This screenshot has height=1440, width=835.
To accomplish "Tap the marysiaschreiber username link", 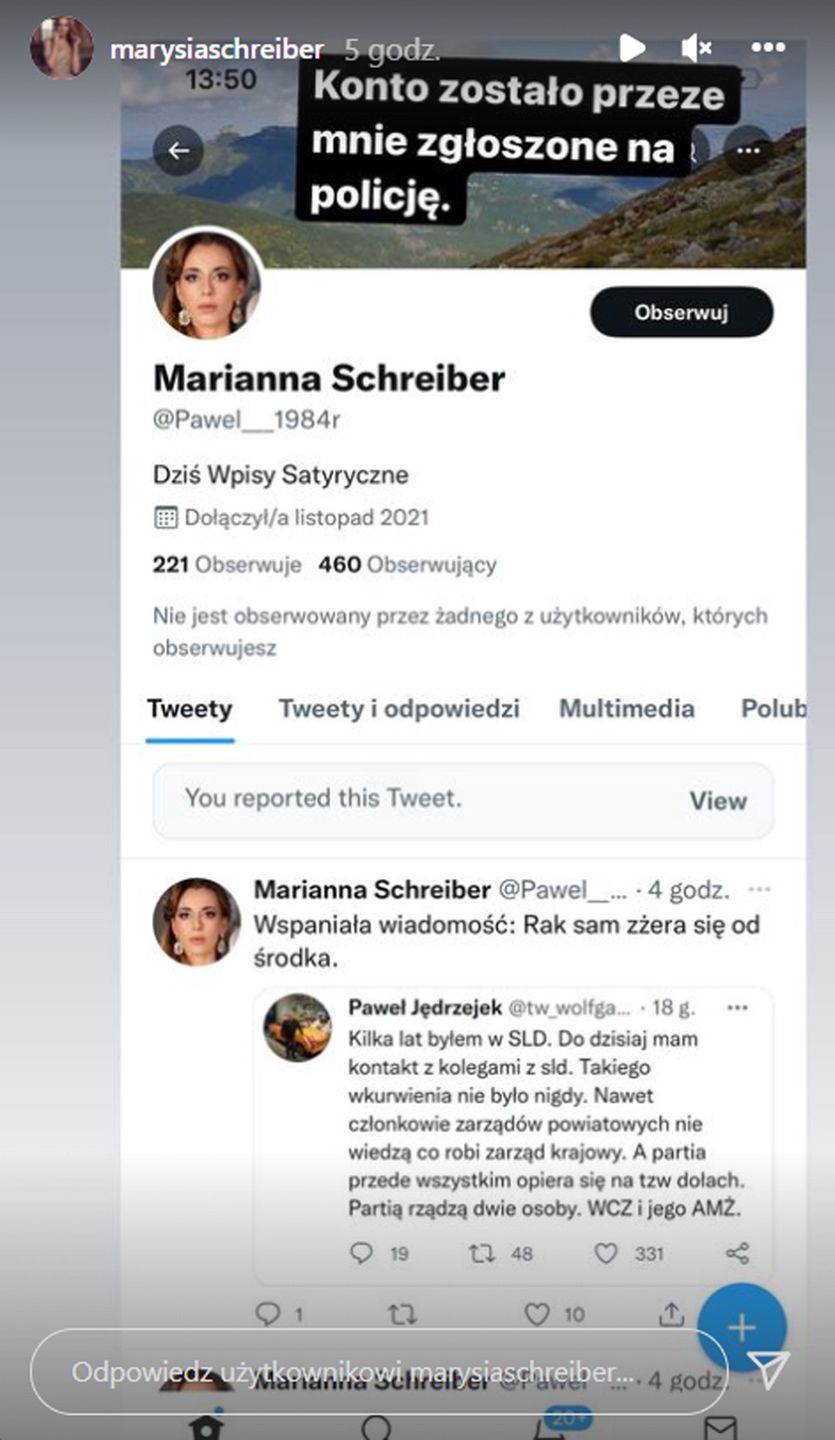I will (217, 49).
